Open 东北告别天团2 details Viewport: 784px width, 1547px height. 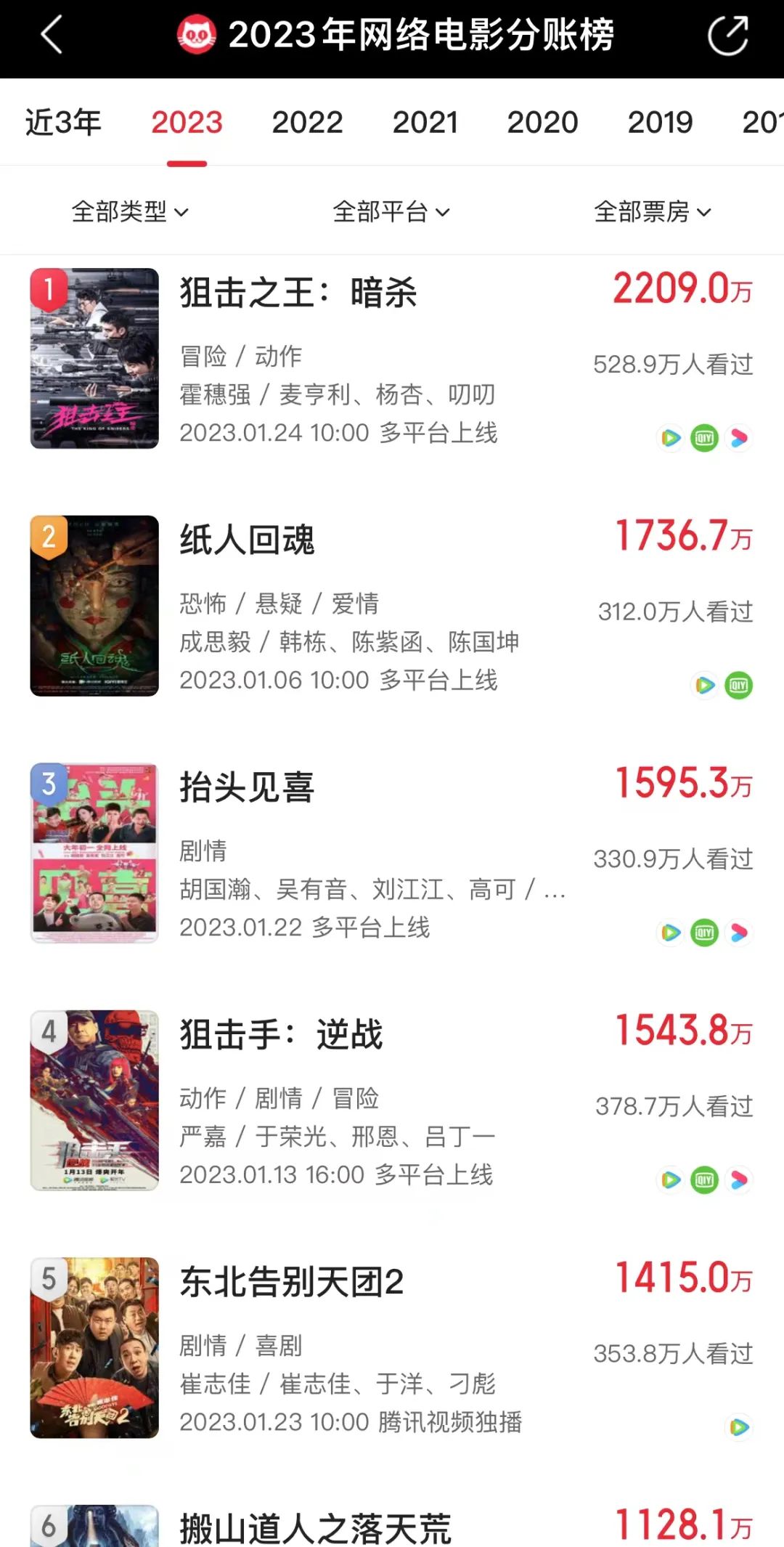pyautogui.click(x=292, y=1282)
